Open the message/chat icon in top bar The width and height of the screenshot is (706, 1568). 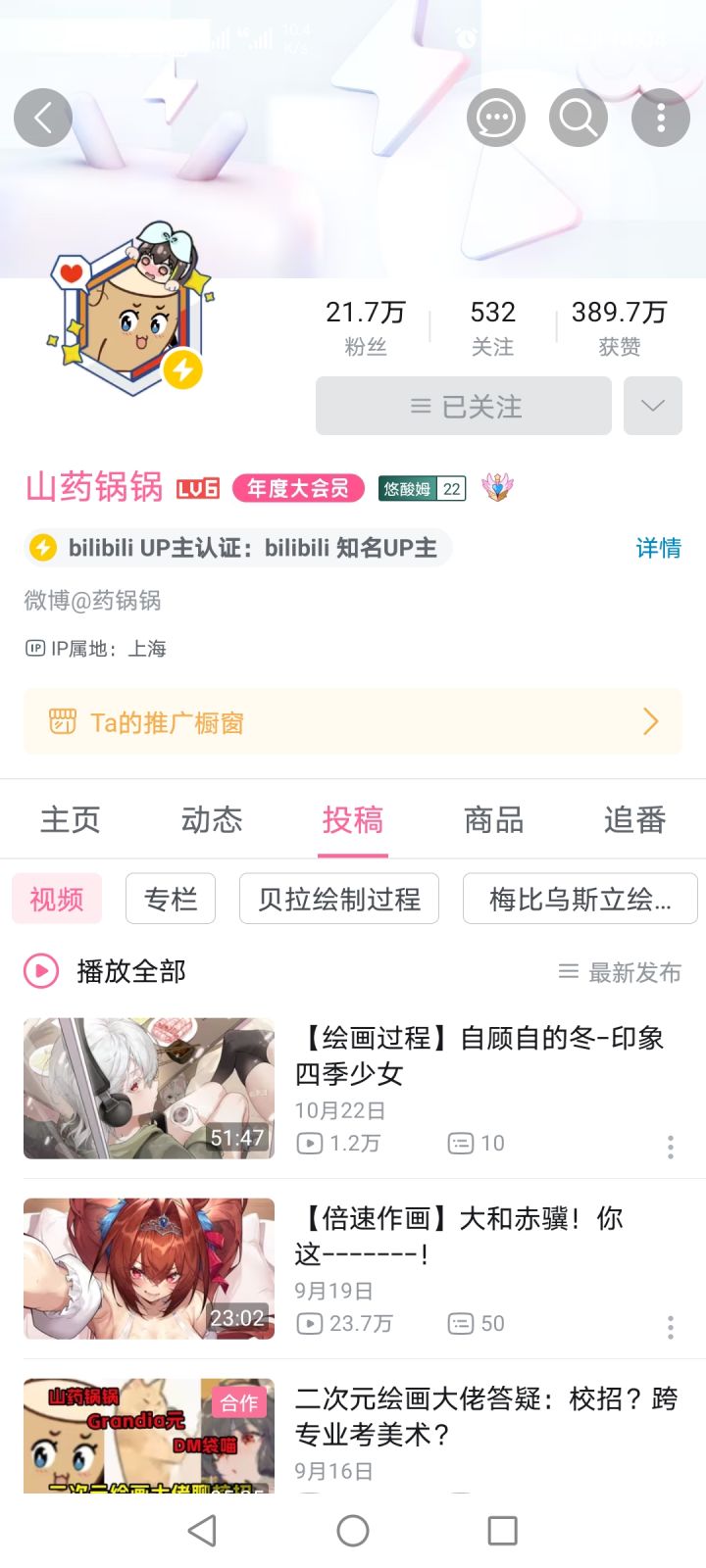(x=495, y=117)
